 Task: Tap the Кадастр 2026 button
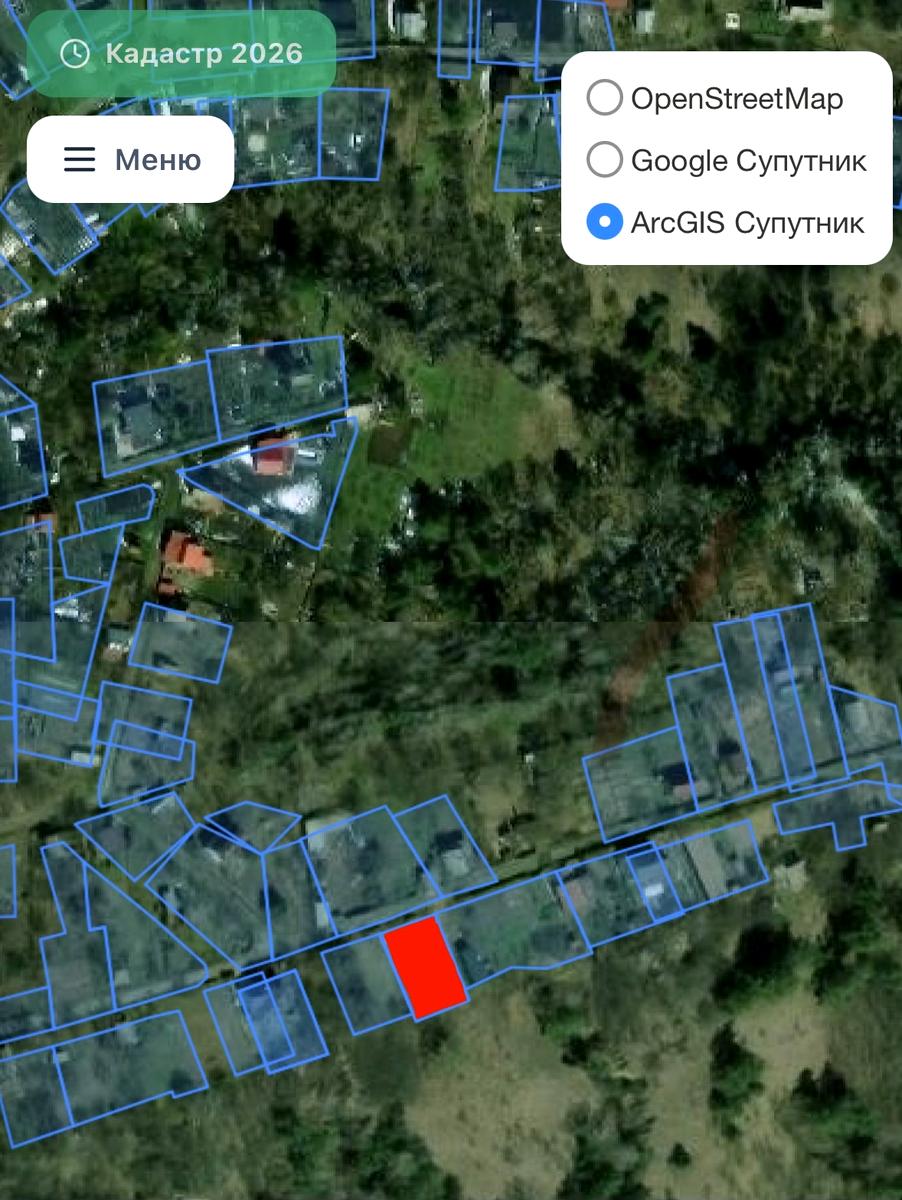coord(181,54)
